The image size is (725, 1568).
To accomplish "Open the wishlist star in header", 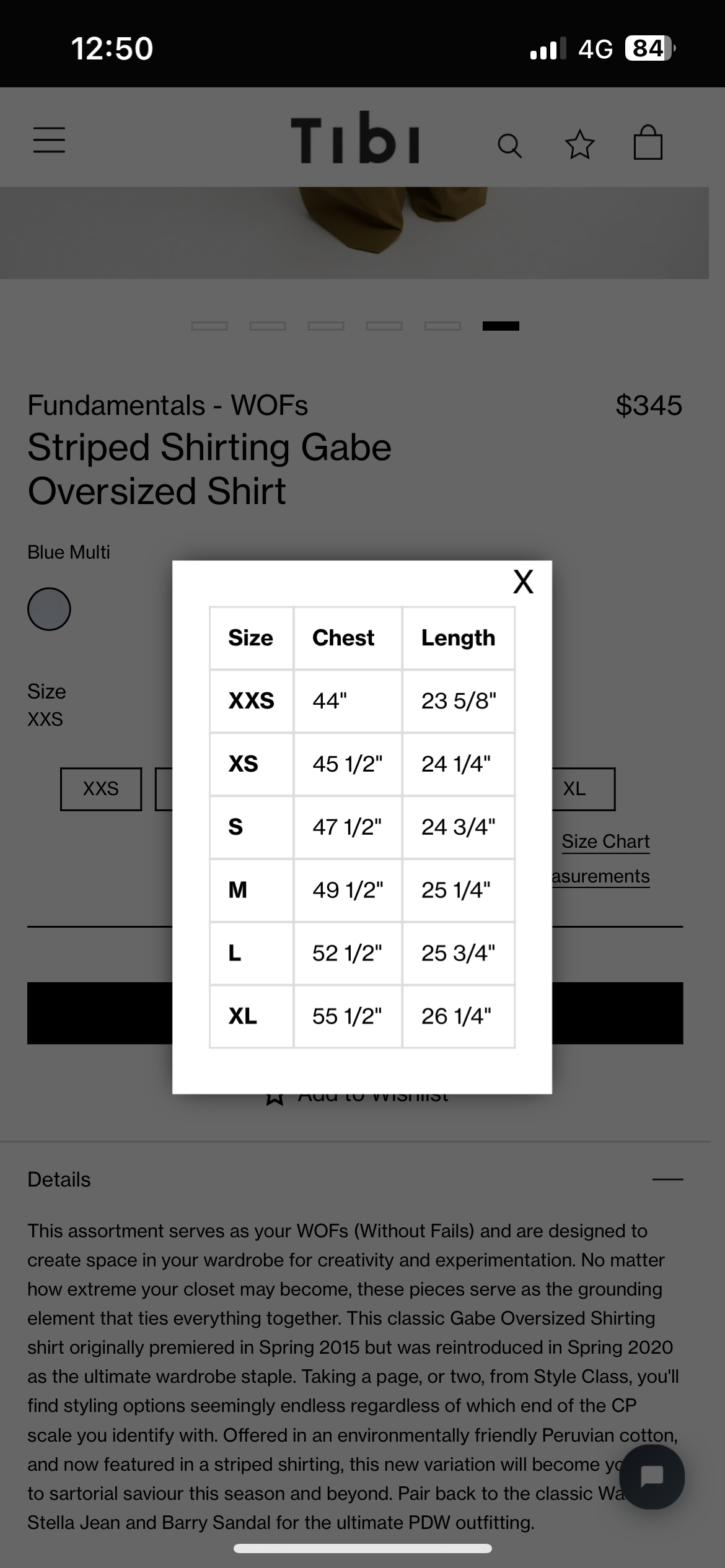I will (580, 145).
